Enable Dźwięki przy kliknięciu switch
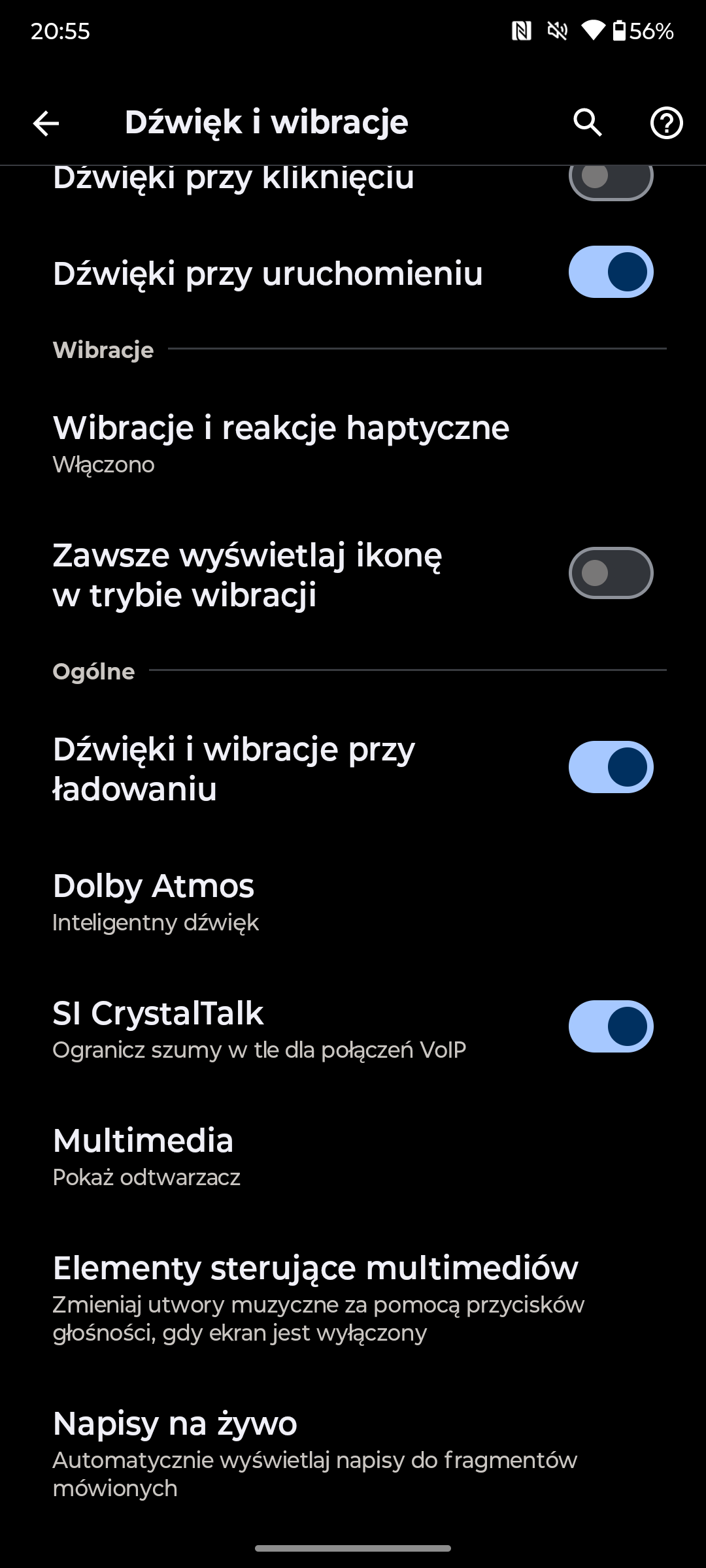The width and height of the screenshot is (706, 1568). [x=611, y=176]
